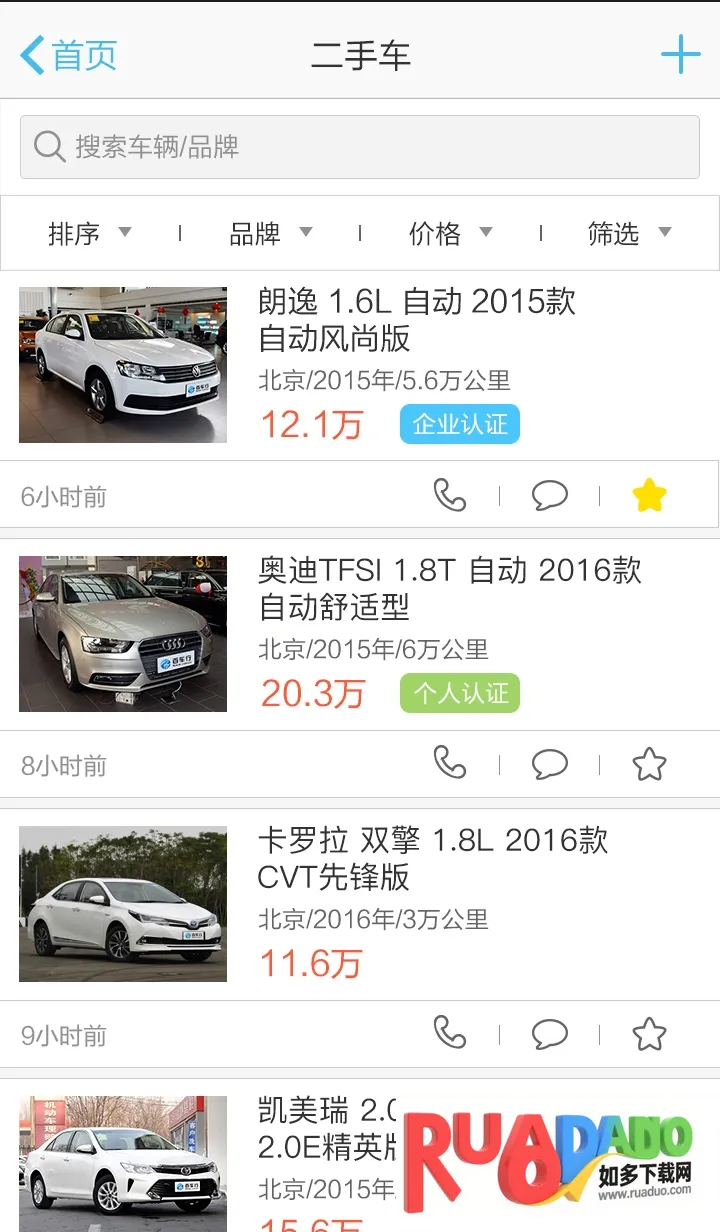This screenshot has height=1232, width=720.
Task: Add a new listing with plus icon
Action: pos(680,54)
